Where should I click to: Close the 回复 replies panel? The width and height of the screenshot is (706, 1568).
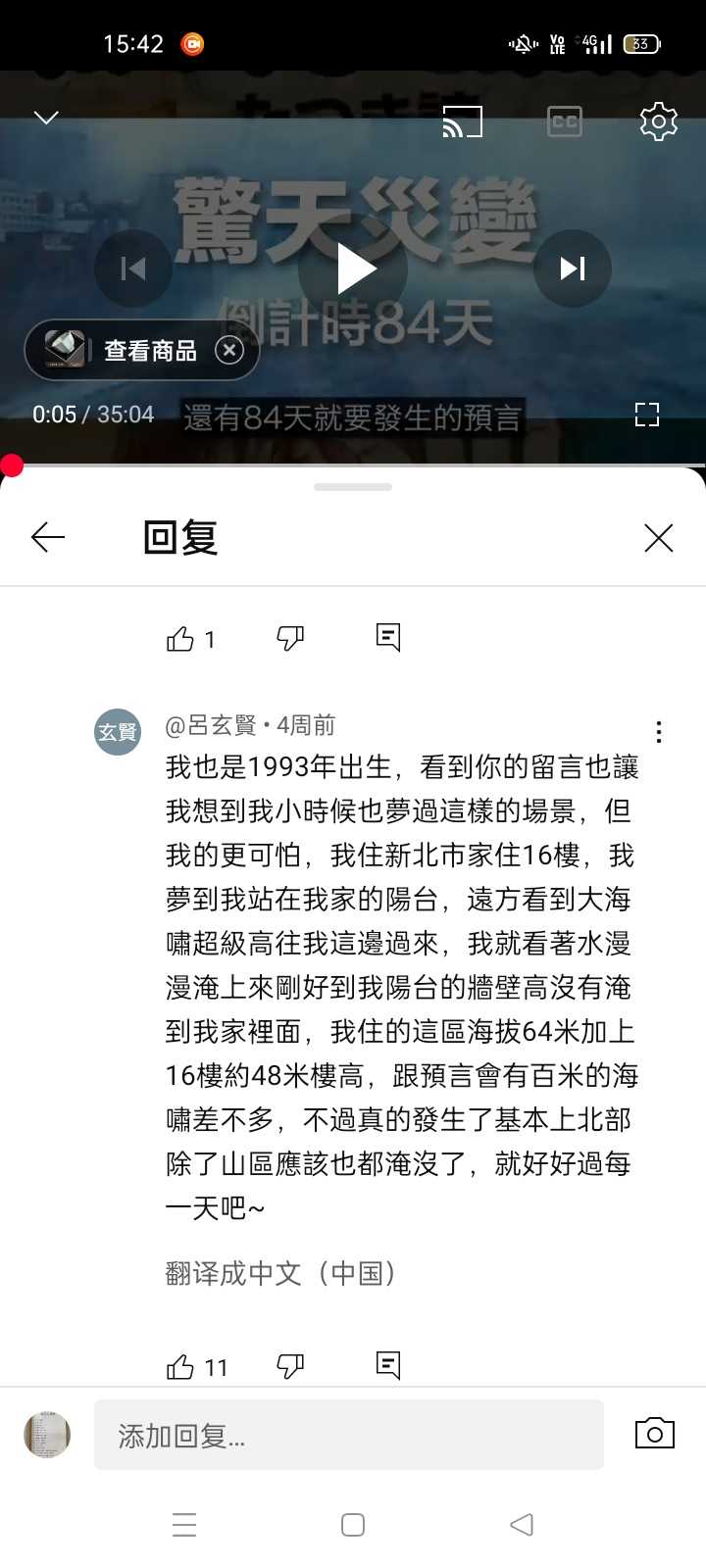point(658,537)
